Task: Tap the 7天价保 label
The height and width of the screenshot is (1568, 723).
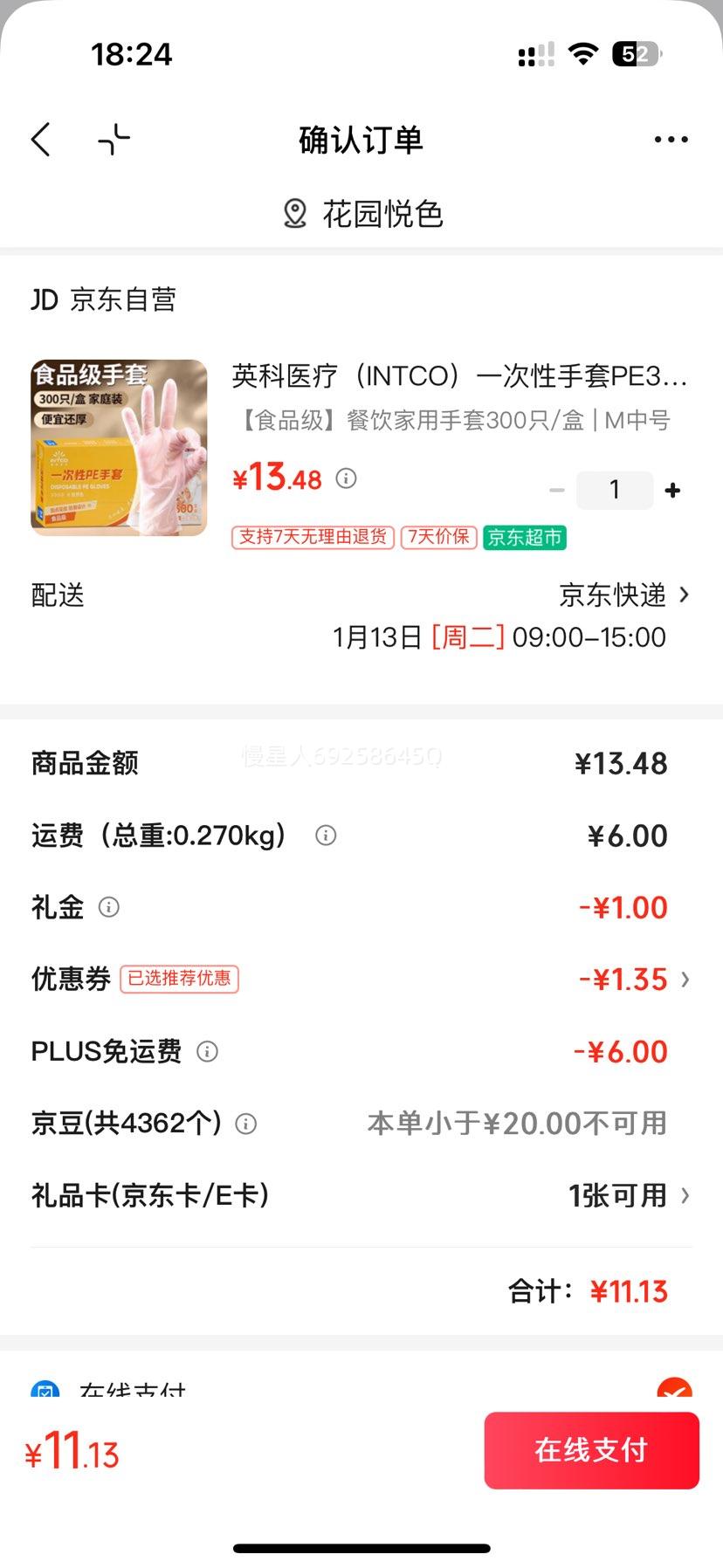Action: pos(437,538)
